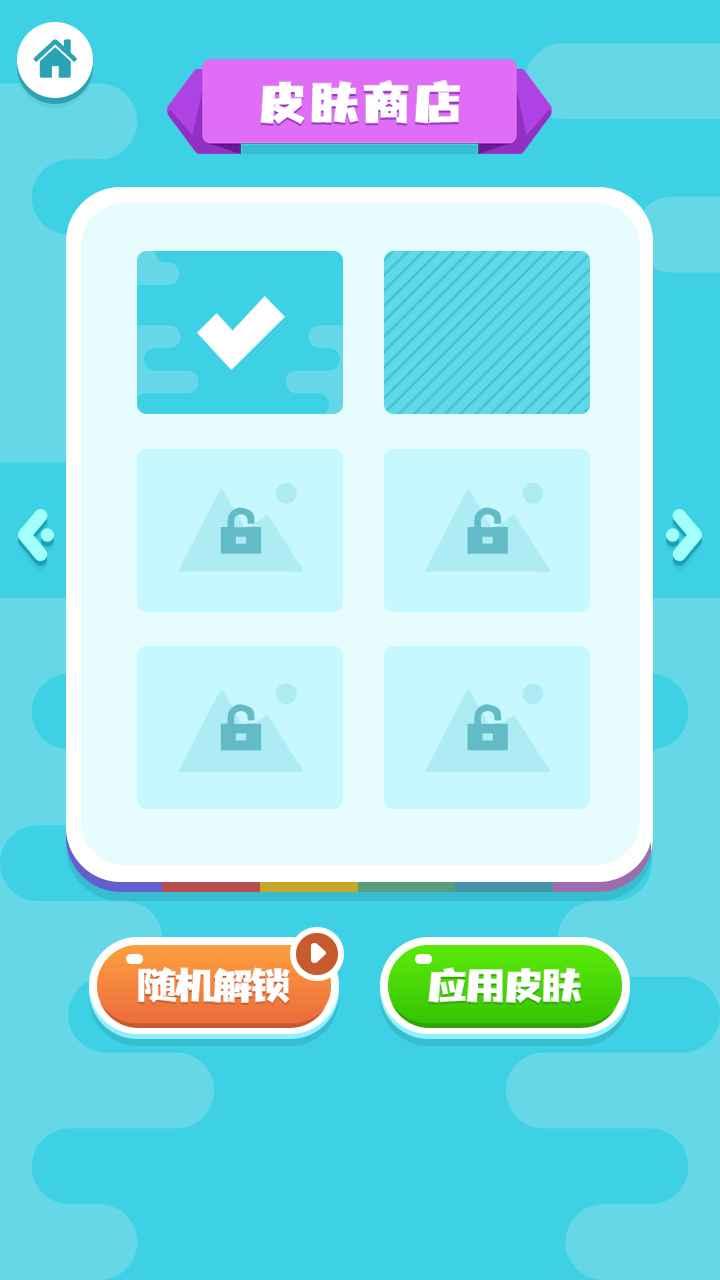Viewport: 720px width, 1280px height.
Task: Tap 随机解锁 to randomly unlock a skin
Action: point(214,986)
